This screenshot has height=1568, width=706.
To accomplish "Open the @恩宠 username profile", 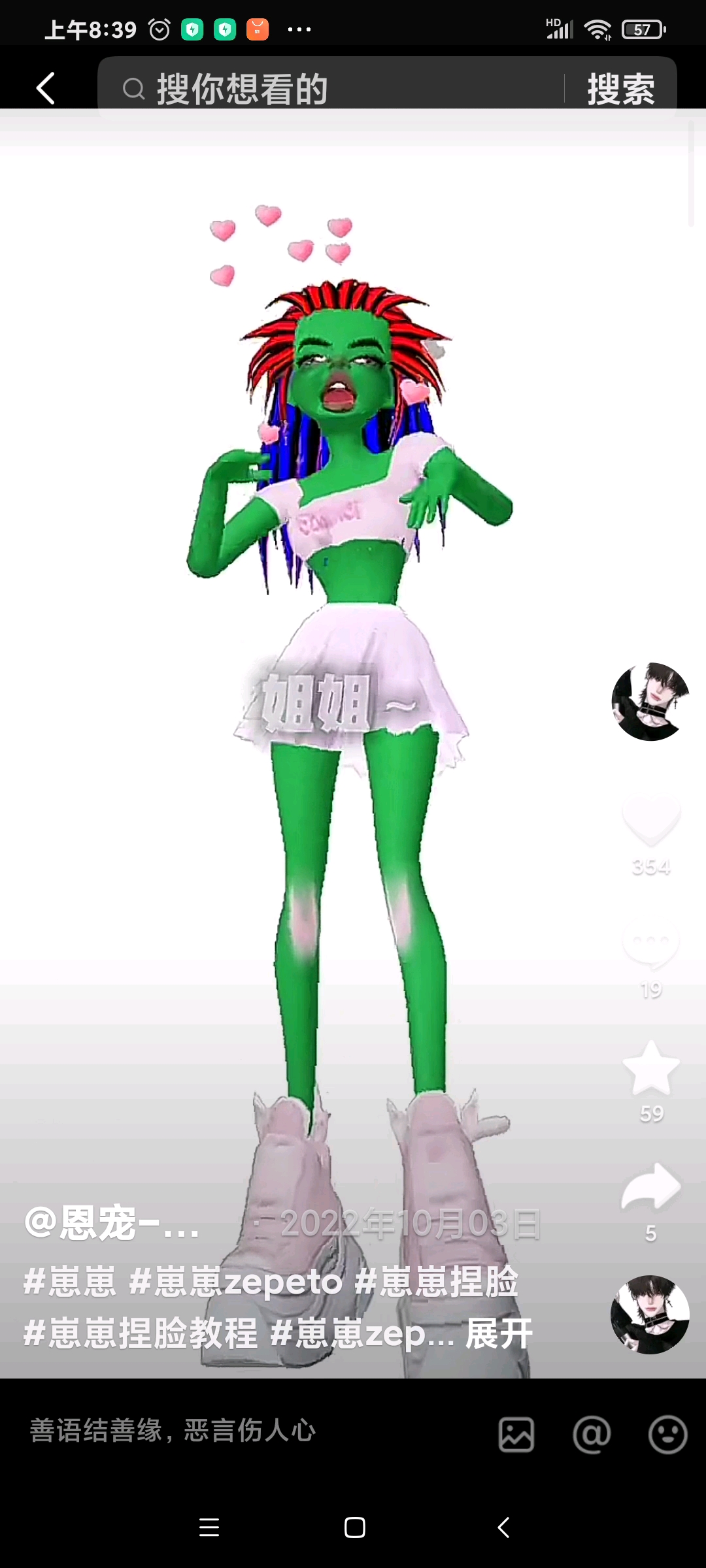I will click(111, 1223).
